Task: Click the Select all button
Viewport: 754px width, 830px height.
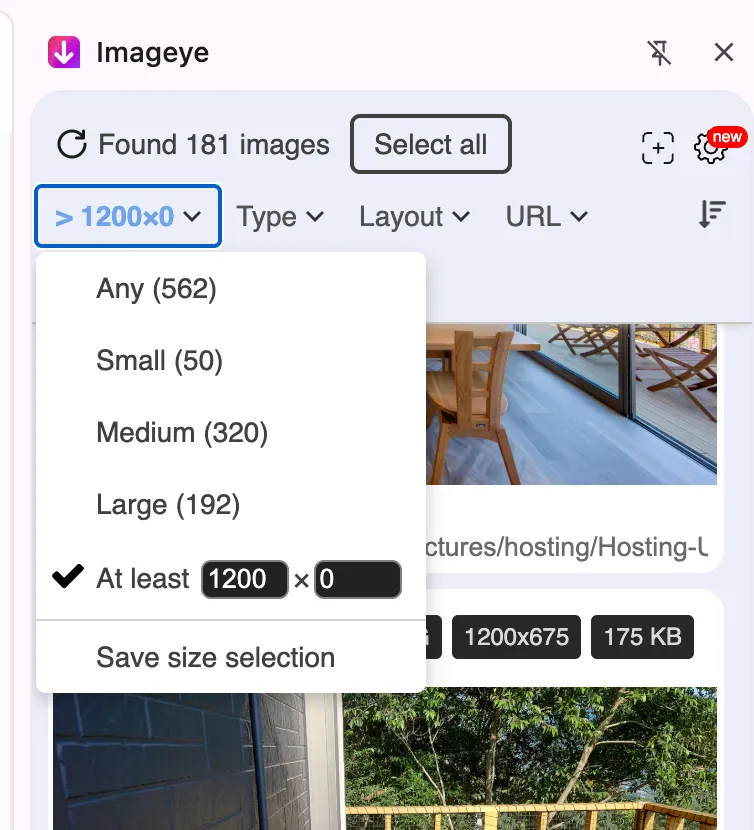Action: coord(431,144)
